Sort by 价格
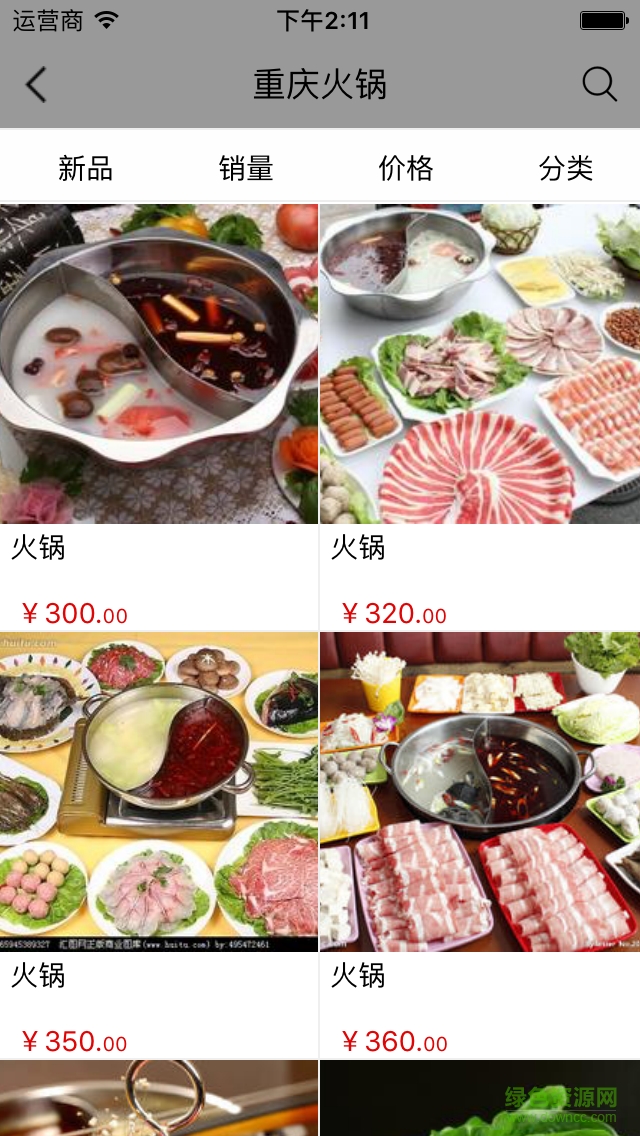Viewport: 640px width, 1136px height. pyautogui.click(x=405, y=168)
